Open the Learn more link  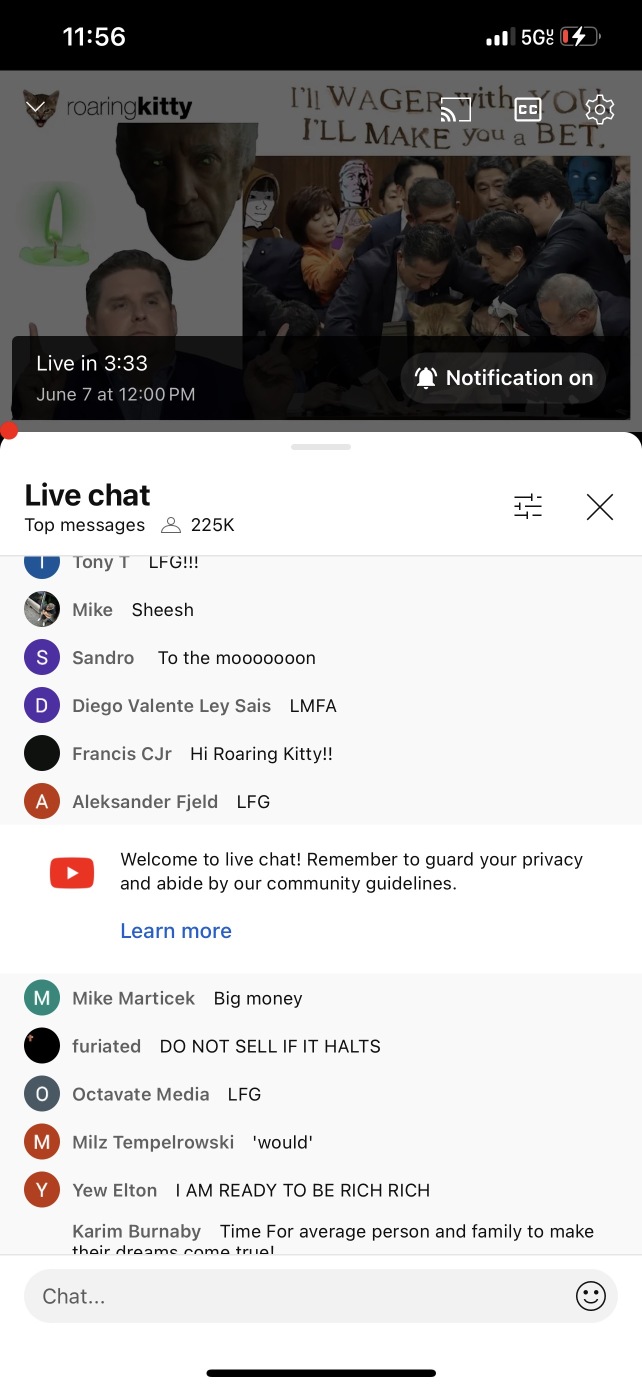(176, 931)
